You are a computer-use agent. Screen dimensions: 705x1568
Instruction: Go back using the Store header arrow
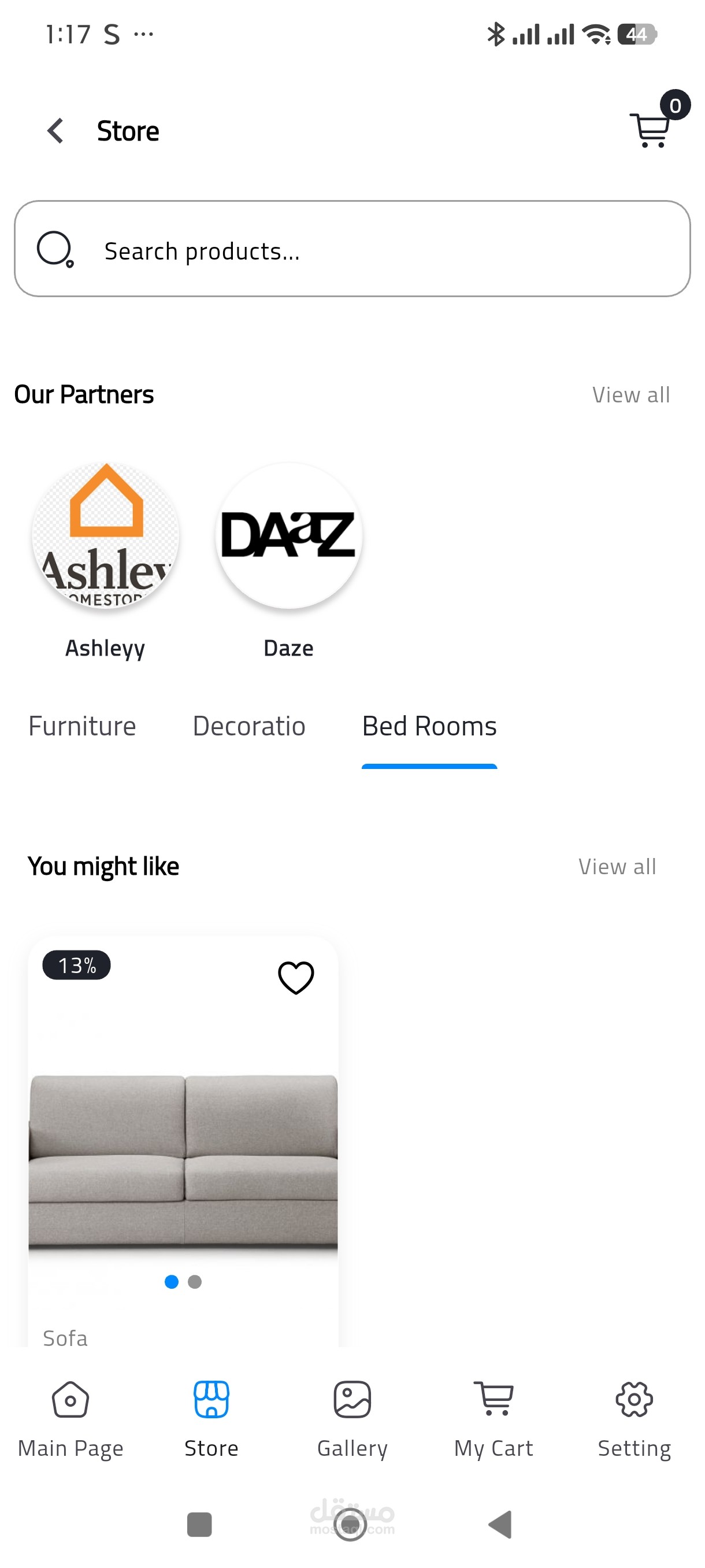55,131
